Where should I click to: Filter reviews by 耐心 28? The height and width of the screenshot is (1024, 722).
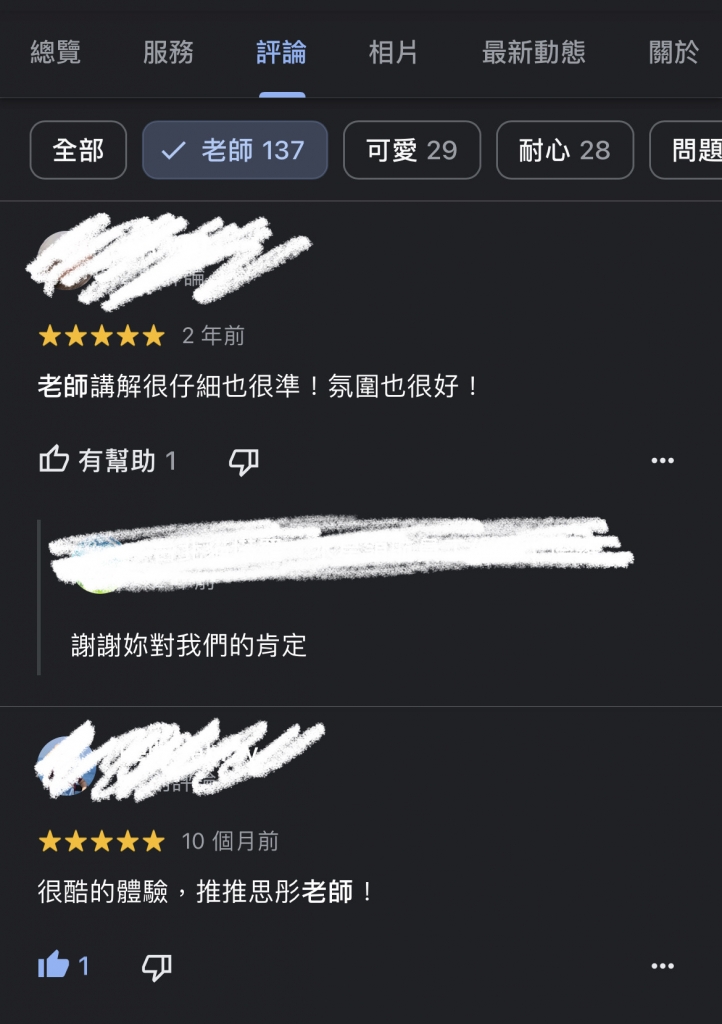[564, 150]
